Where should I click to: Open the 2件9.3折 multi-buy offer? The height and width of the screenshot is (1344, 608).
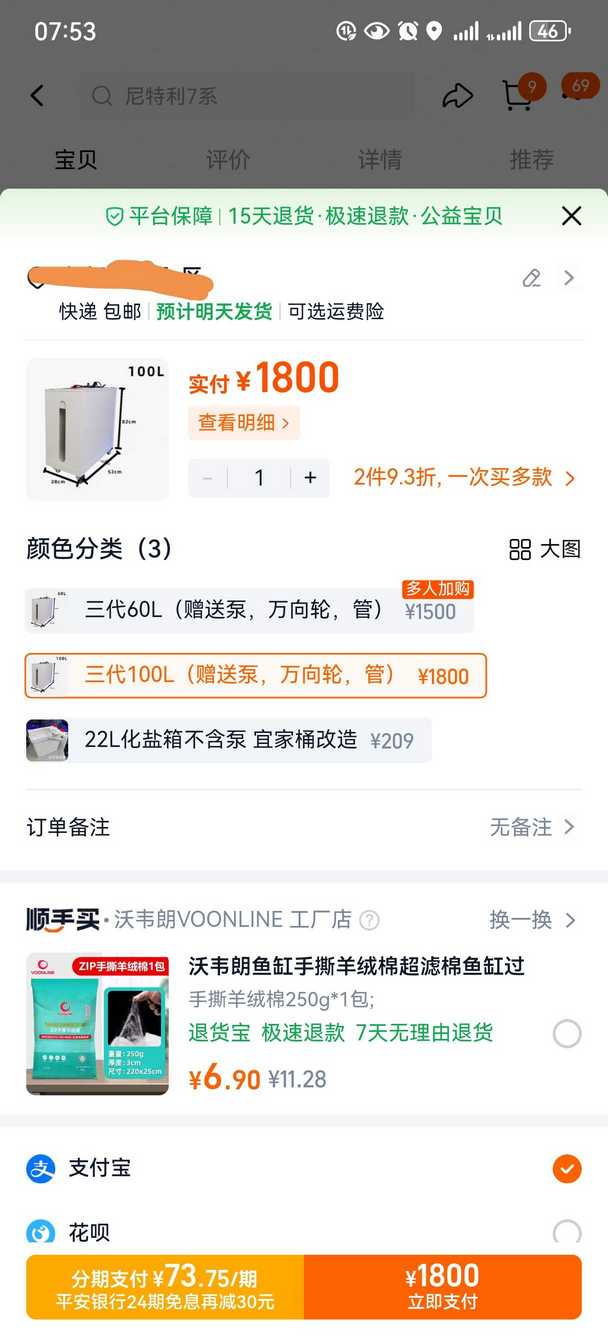465,478
